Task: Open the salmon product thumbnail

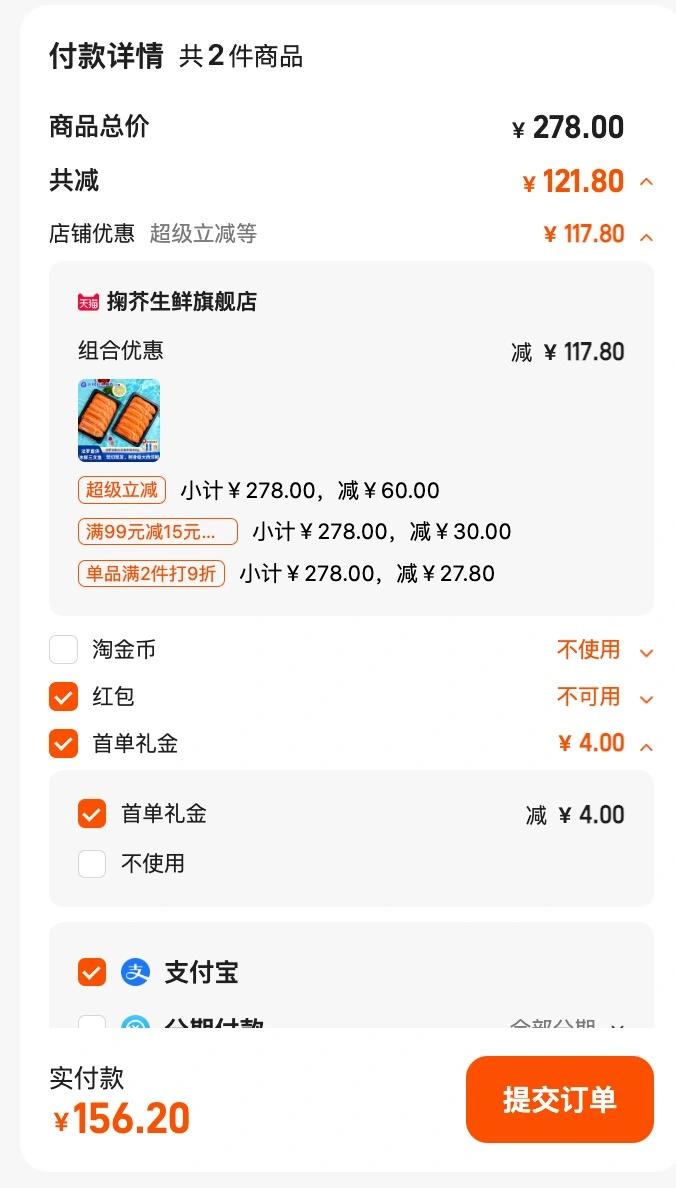Action: tap(119, 420)
